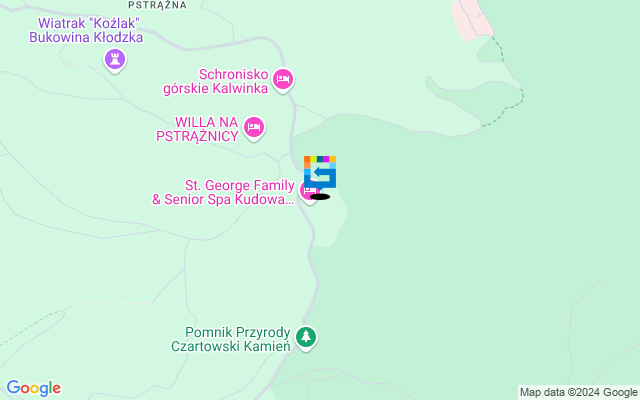Open the Pomnik Przyrody Czartowski Kamień marker
The width and height of the screenshot is (640, 400).
(x=306, y=338)
